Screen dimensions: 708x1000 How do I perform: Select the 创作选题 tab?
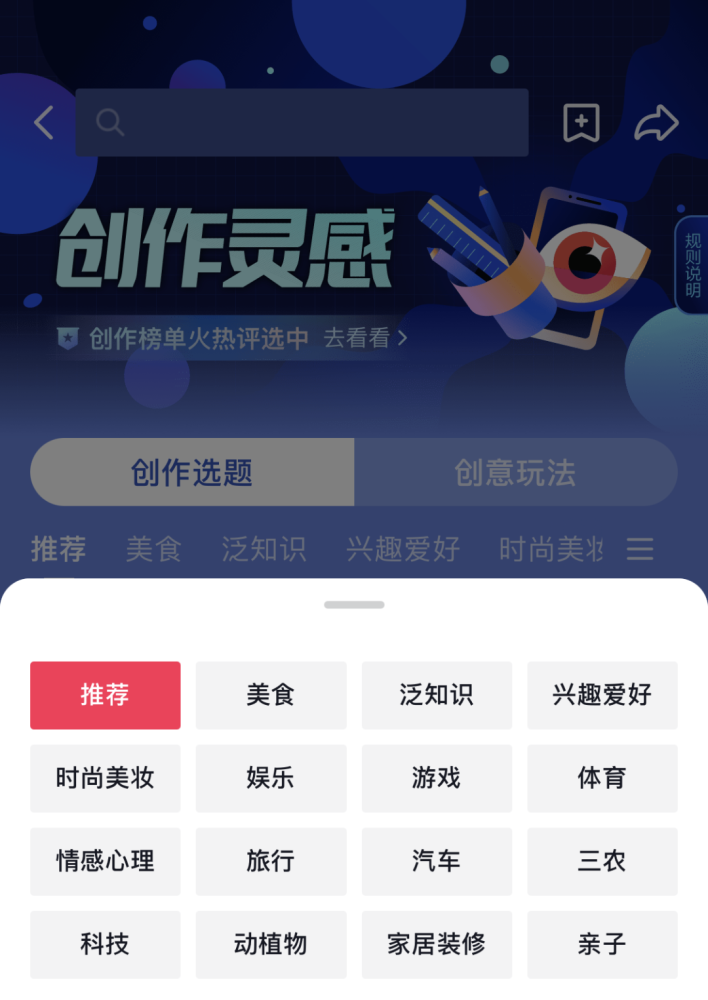click(192, 472)
